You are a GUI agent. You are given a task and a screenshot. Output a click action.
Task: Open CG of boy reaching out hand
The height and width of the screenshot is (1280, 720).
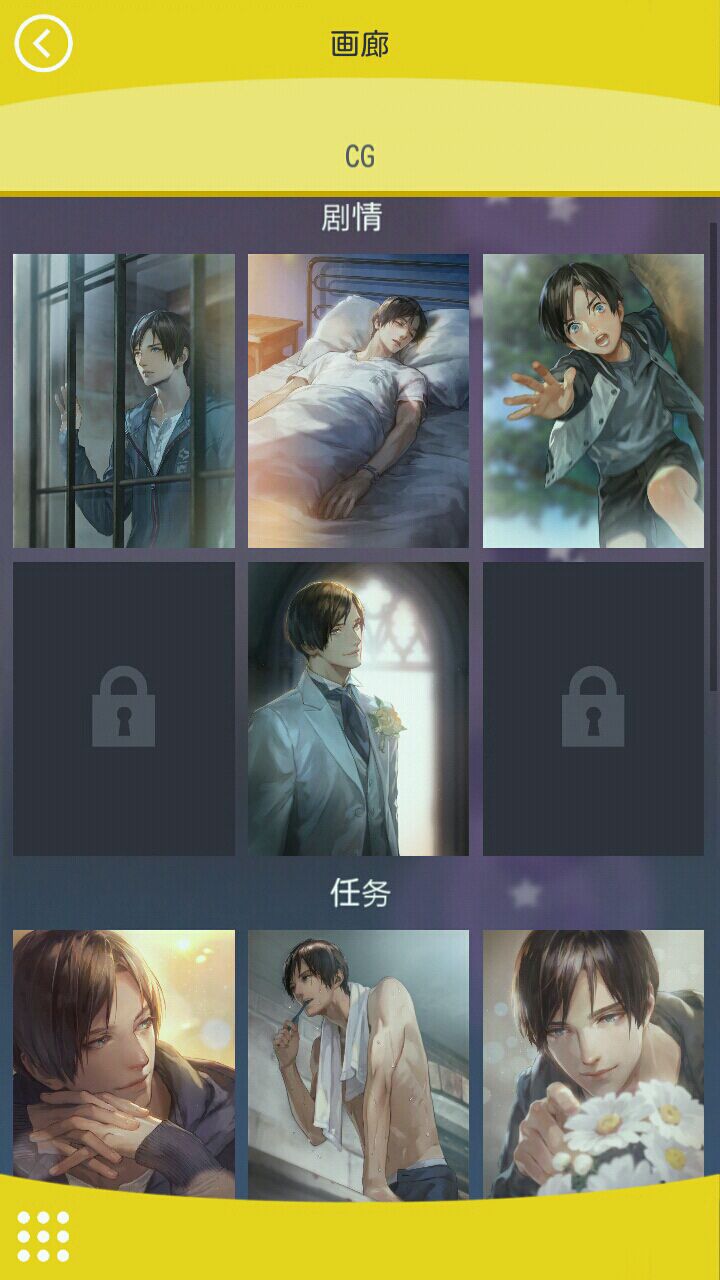593,400
